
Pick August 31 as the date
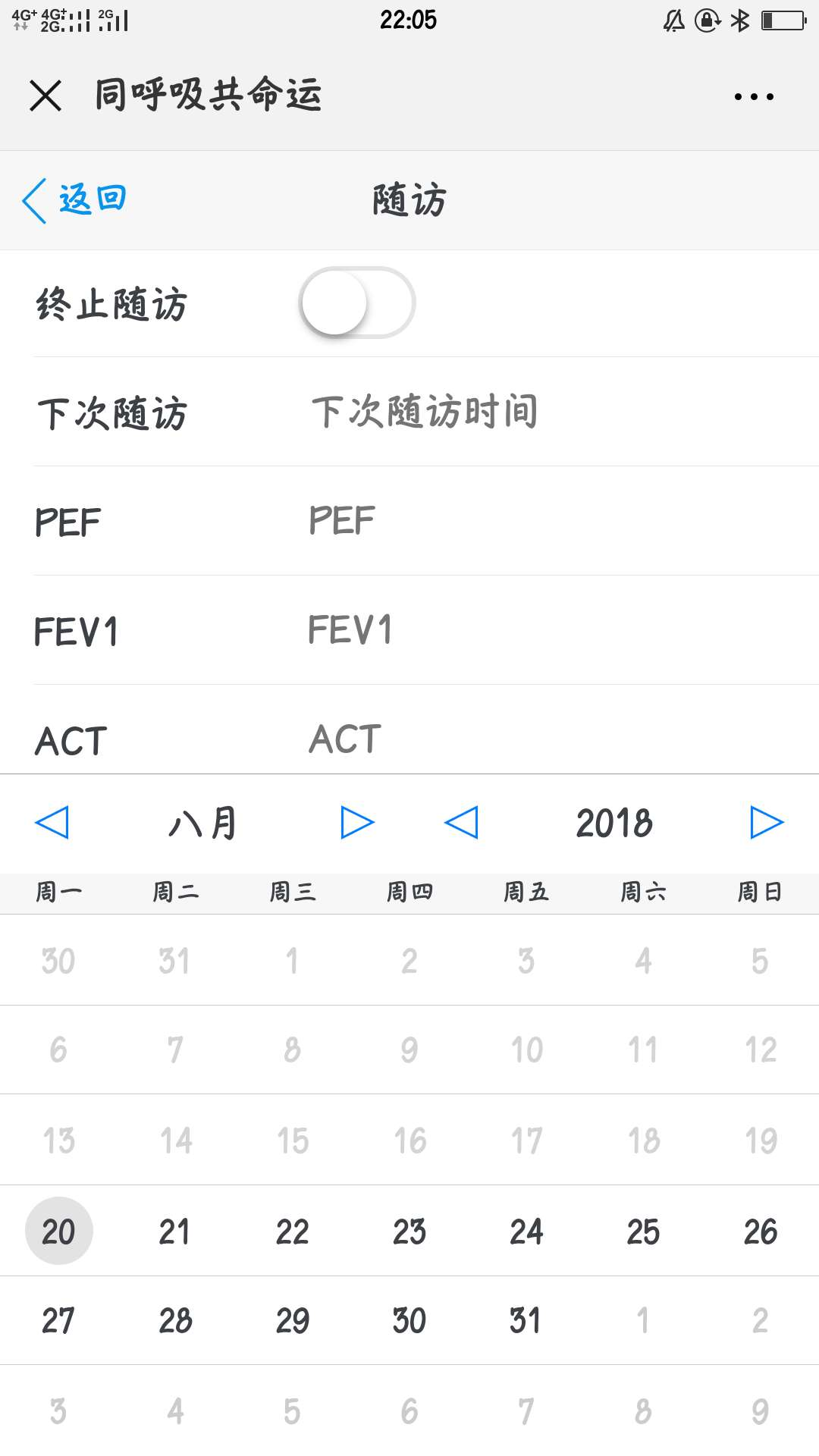[526, 1321]
